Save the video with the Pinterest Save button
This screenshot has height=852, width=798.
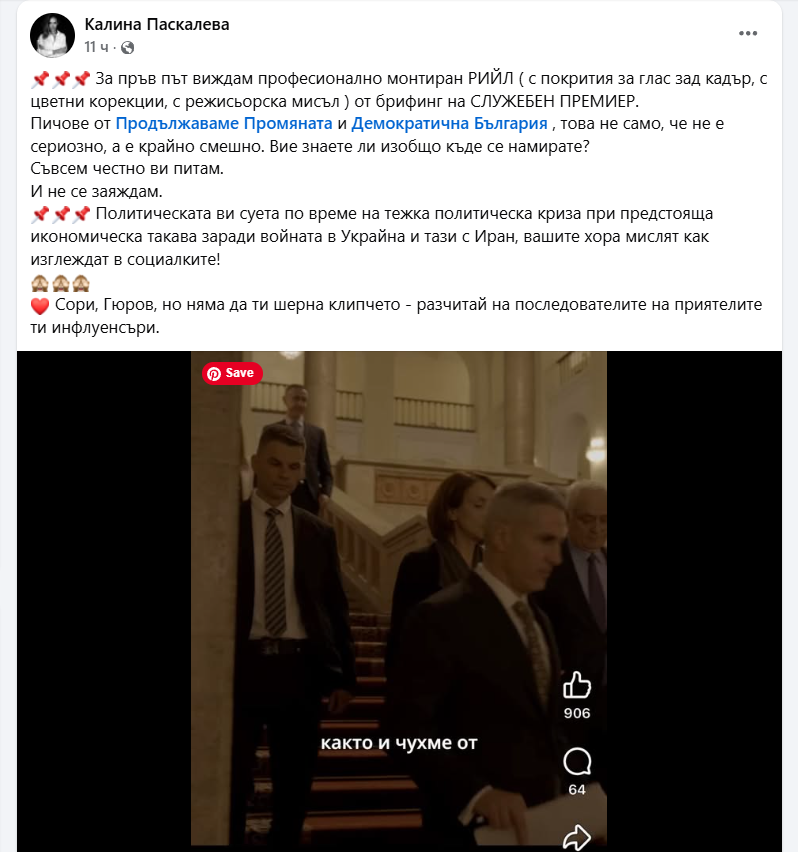(232, 373)
